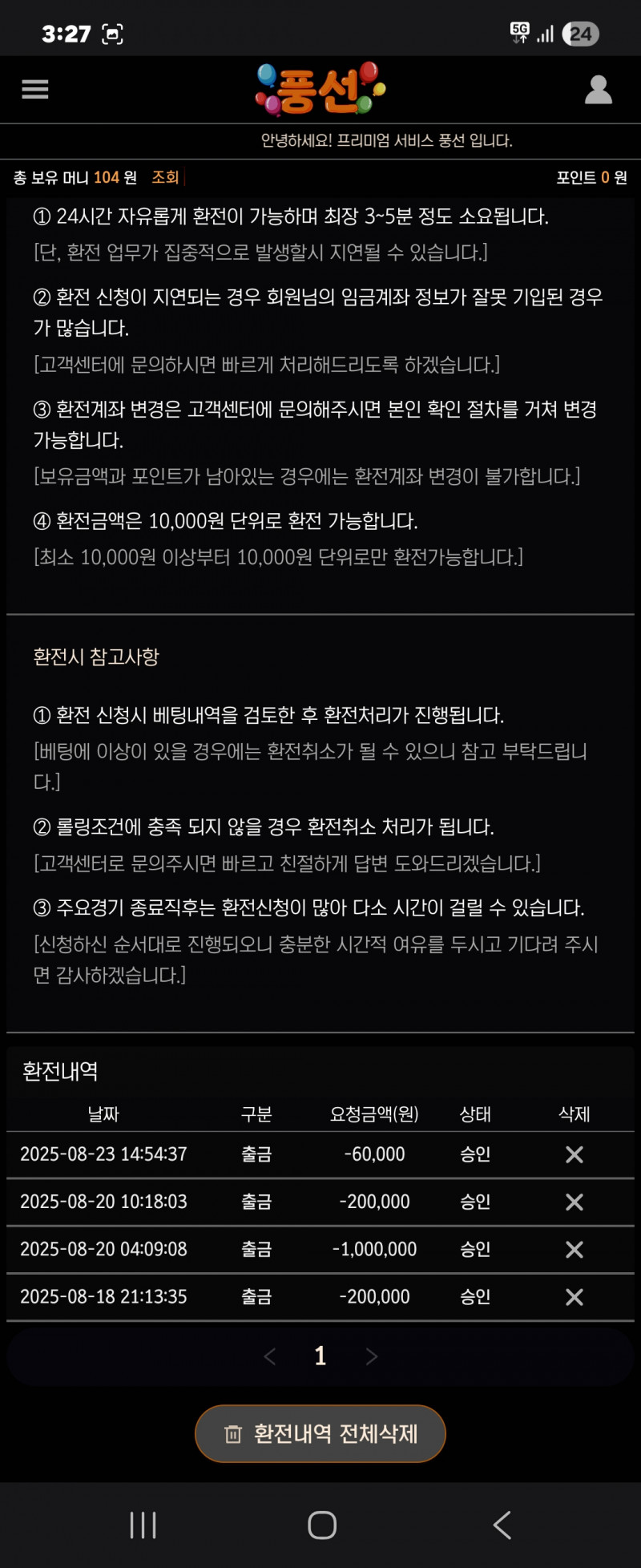
Task: Open the hamburger menu
Action: coord(35,89)
